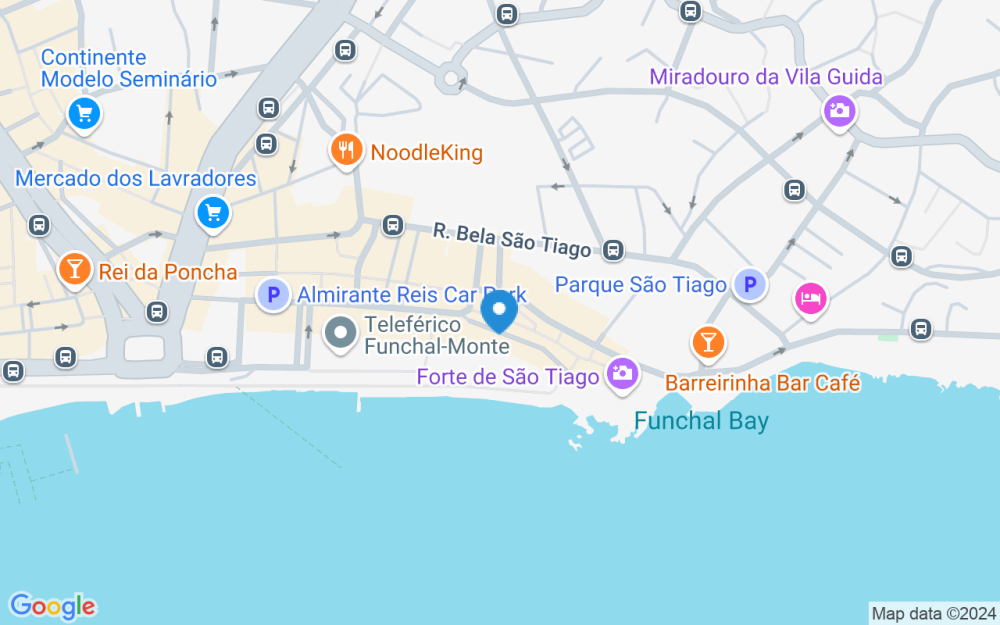Select the pink hotel bed marker

click(811, 300)
